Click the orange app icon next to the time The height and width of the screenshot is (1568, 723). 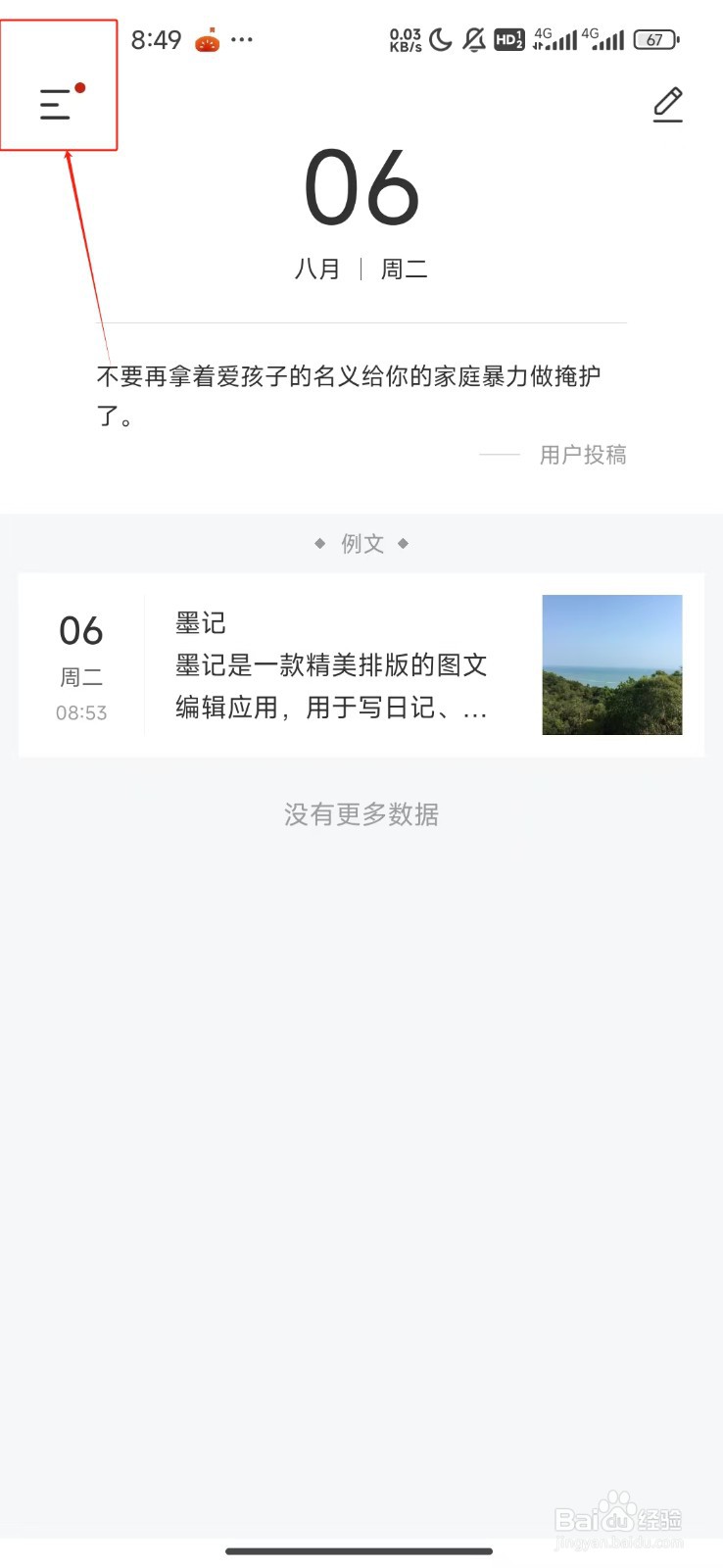205,40
